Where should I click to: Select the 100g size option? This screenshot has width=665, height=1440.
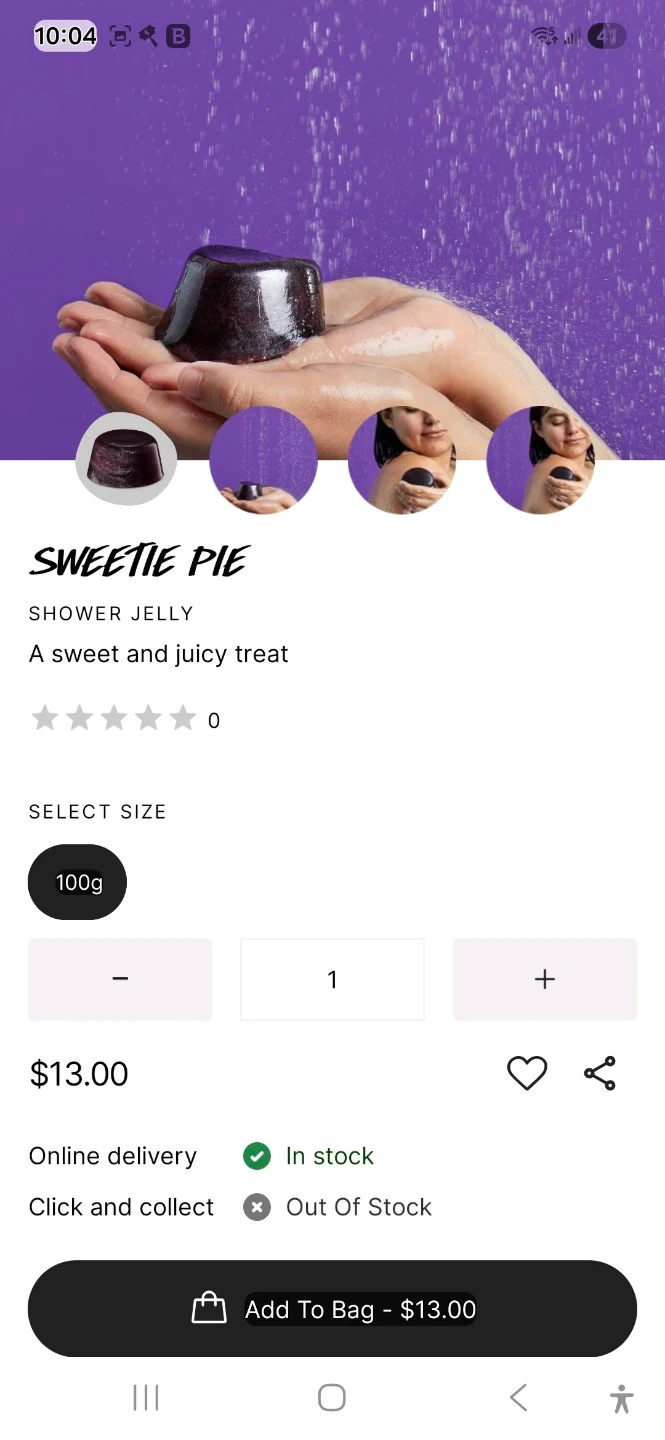click(77, 882)
